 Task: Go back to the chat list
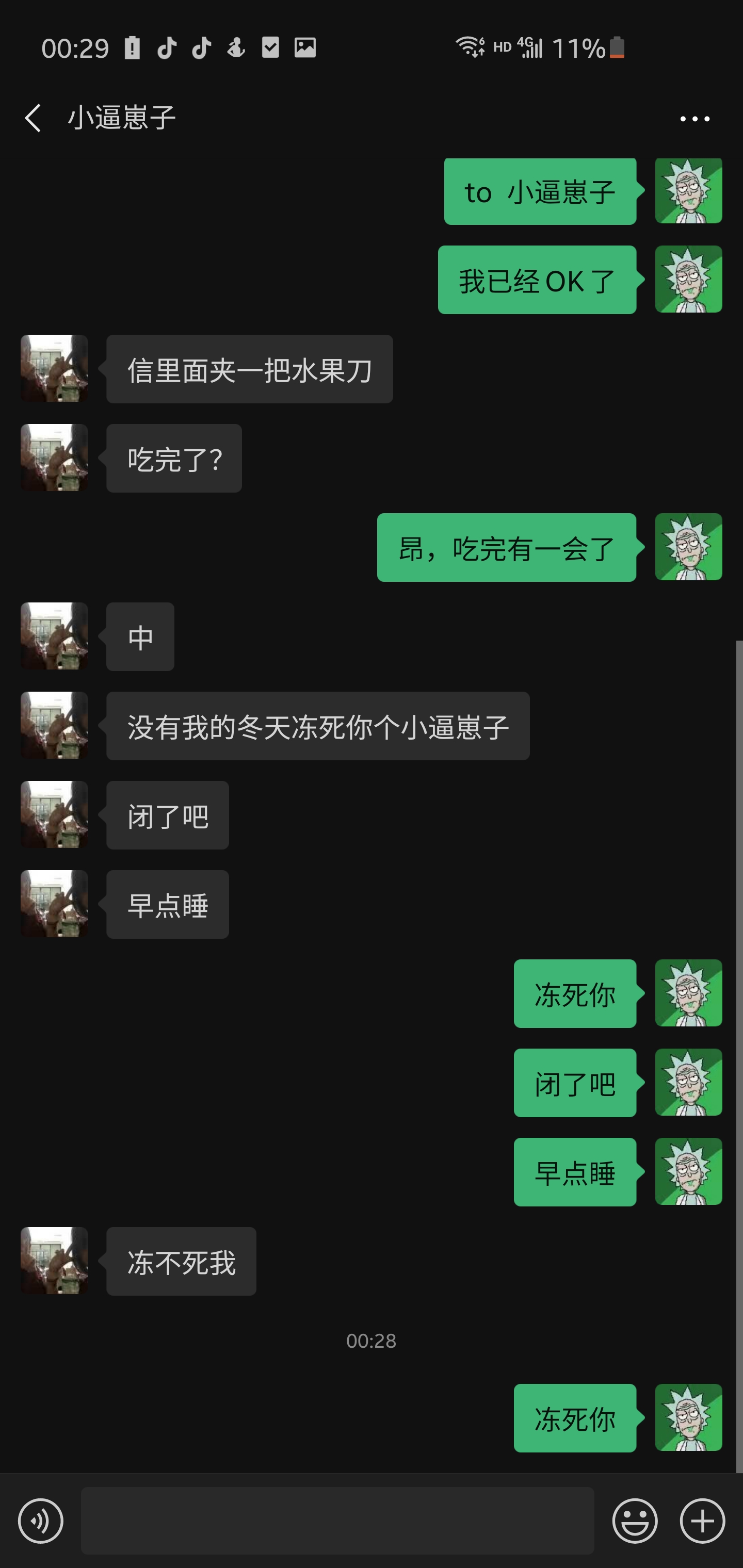click(33, 118)
